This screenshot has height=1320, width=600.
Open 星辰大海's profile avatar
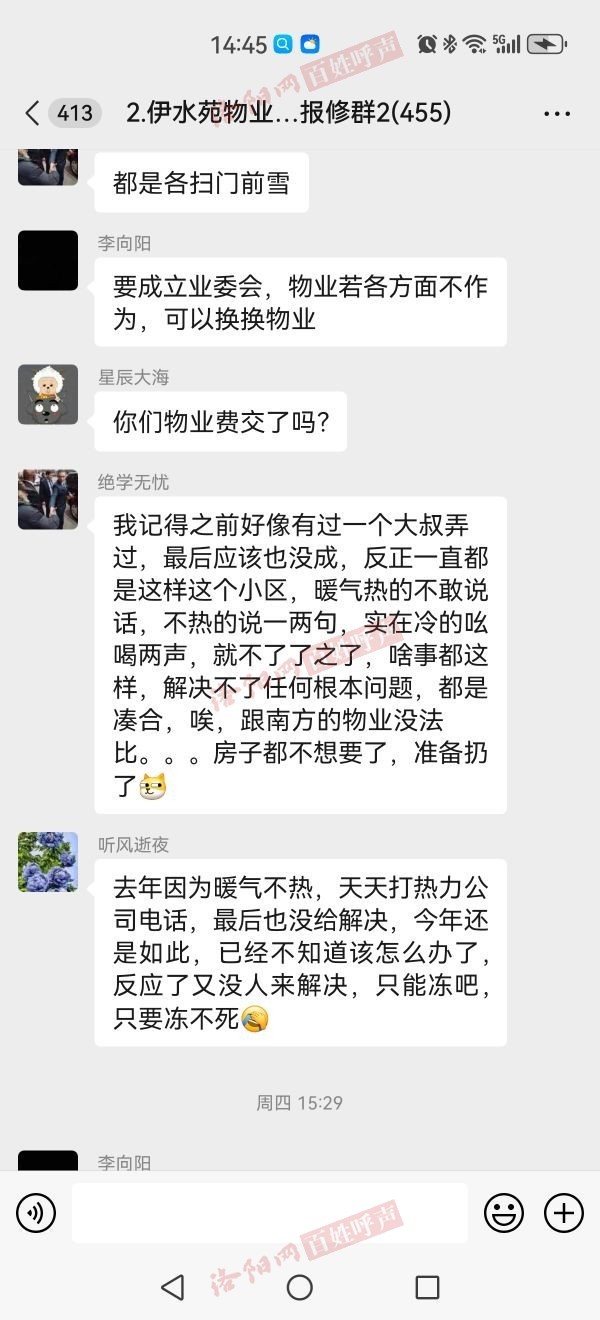pyautogui.click(x=48, y=394)
